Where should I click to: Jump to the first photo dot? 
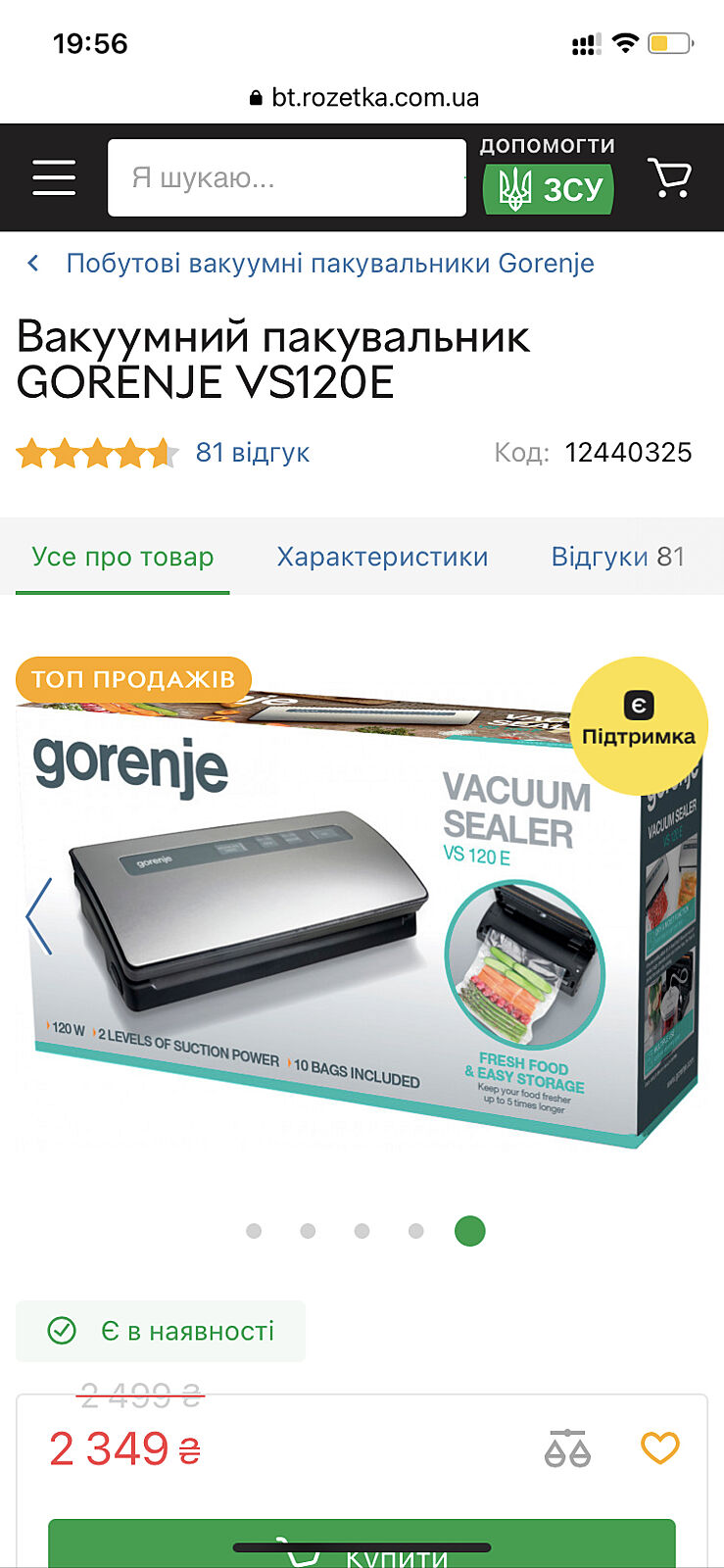point(254,1231)
